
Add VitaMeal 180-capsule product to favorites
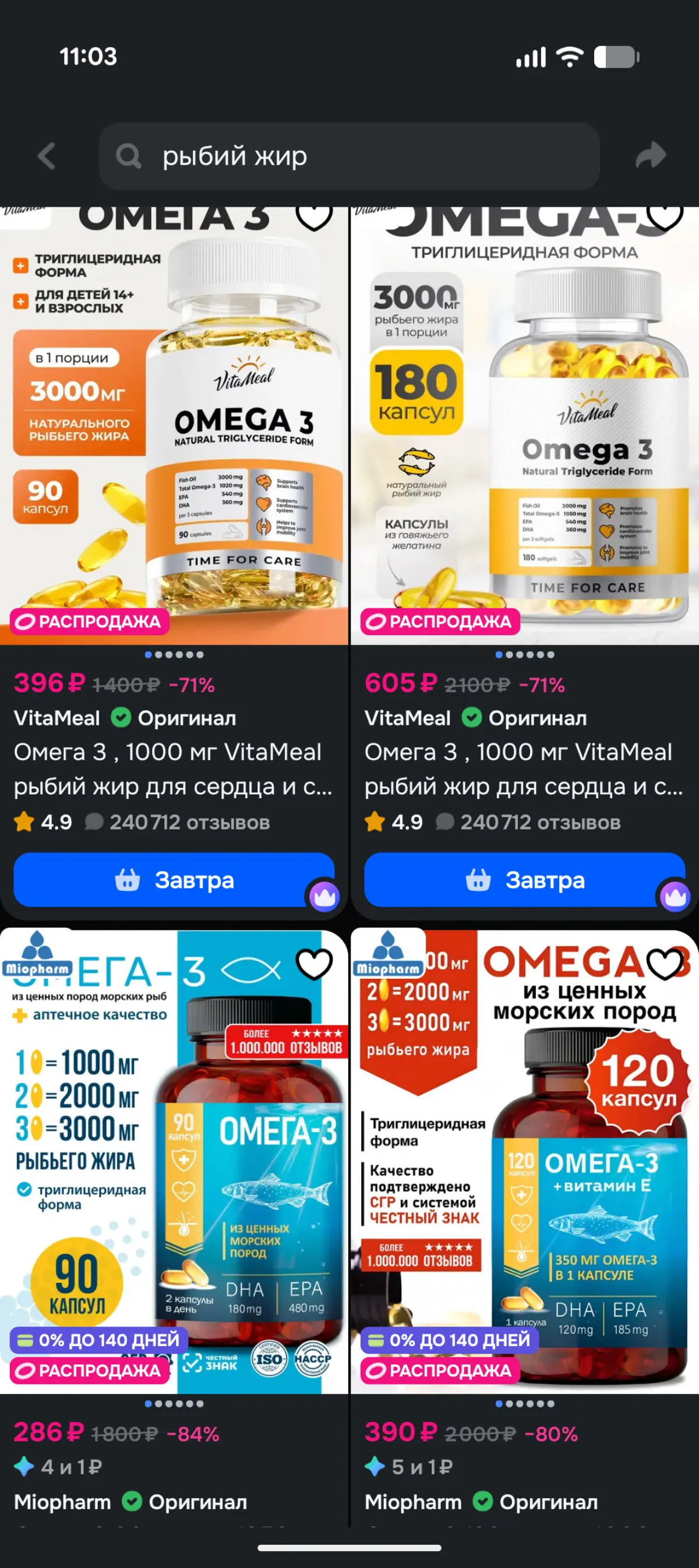point(664,215)
